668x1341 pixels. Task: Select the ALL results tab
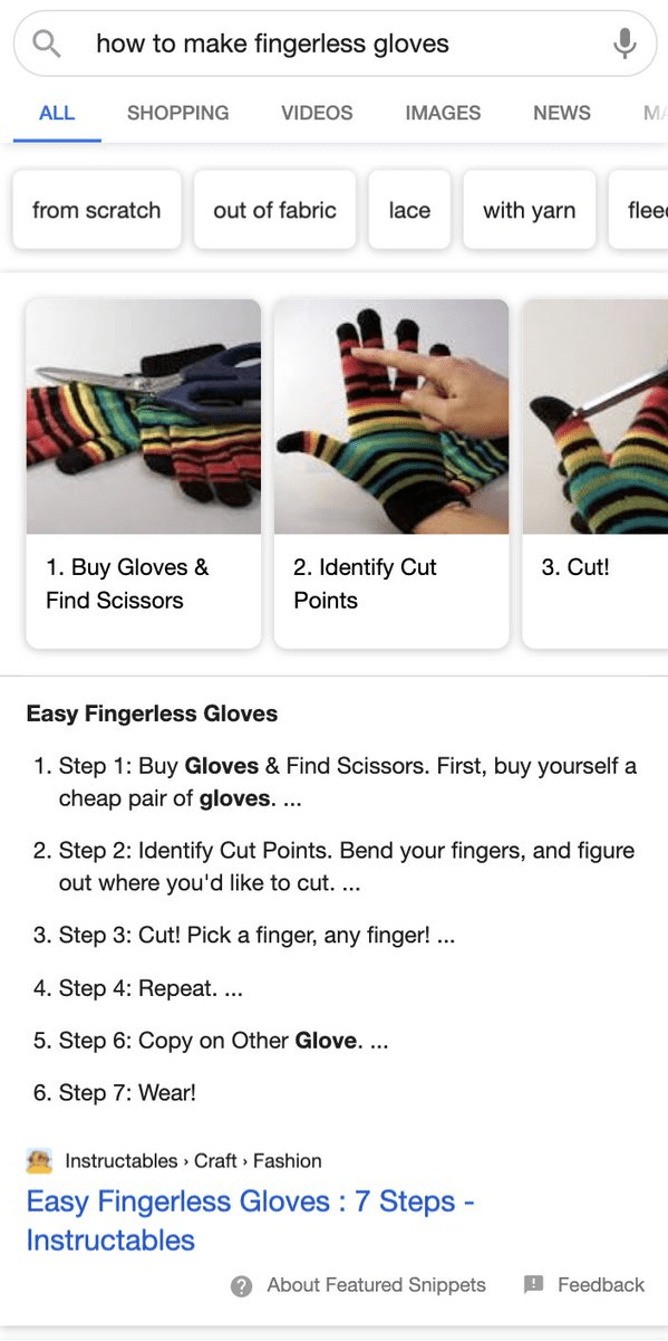56,113
